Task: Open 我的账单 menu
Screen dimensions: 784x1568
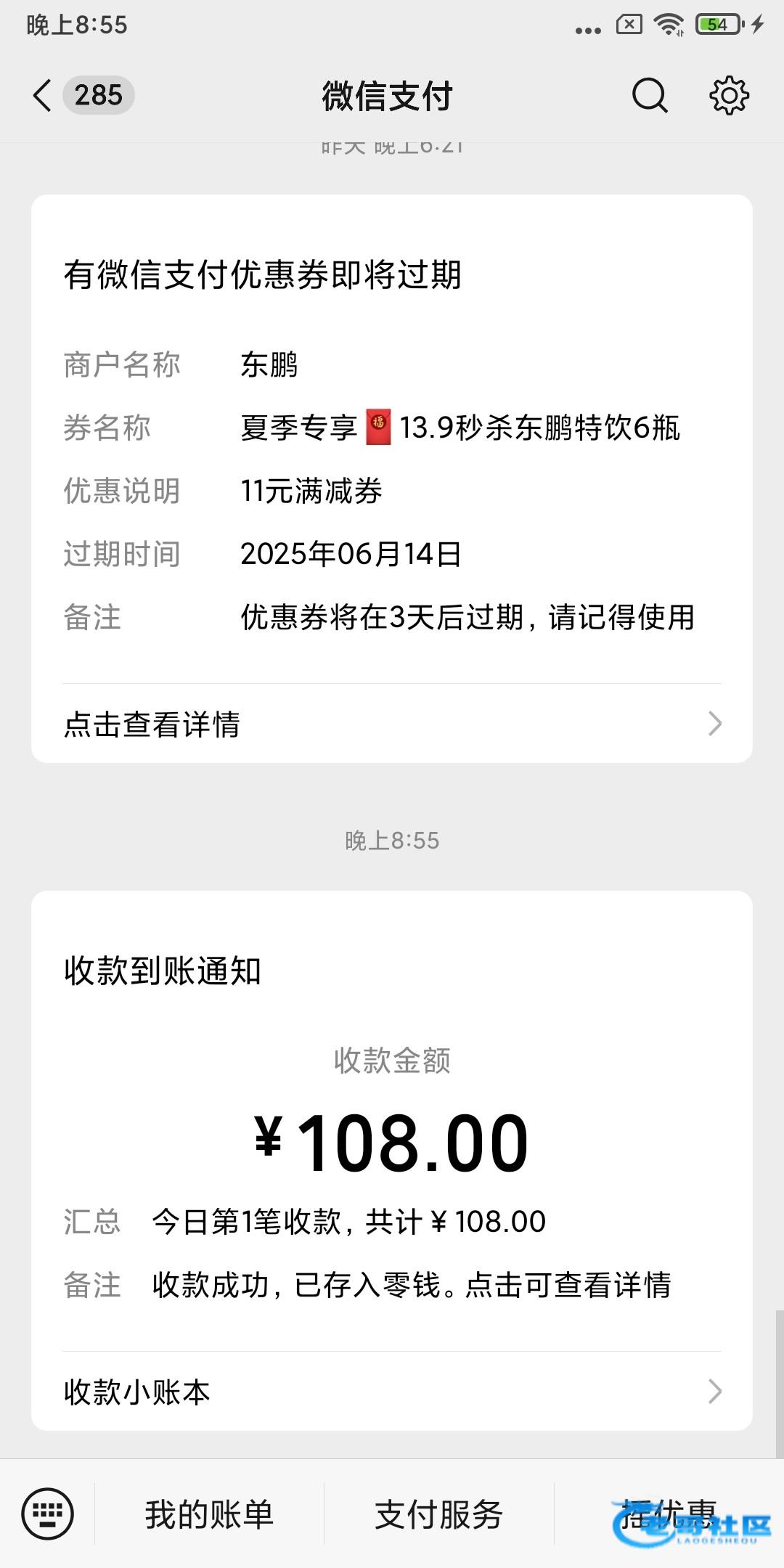Action: pyautogui.click(x=209, y=1514)
